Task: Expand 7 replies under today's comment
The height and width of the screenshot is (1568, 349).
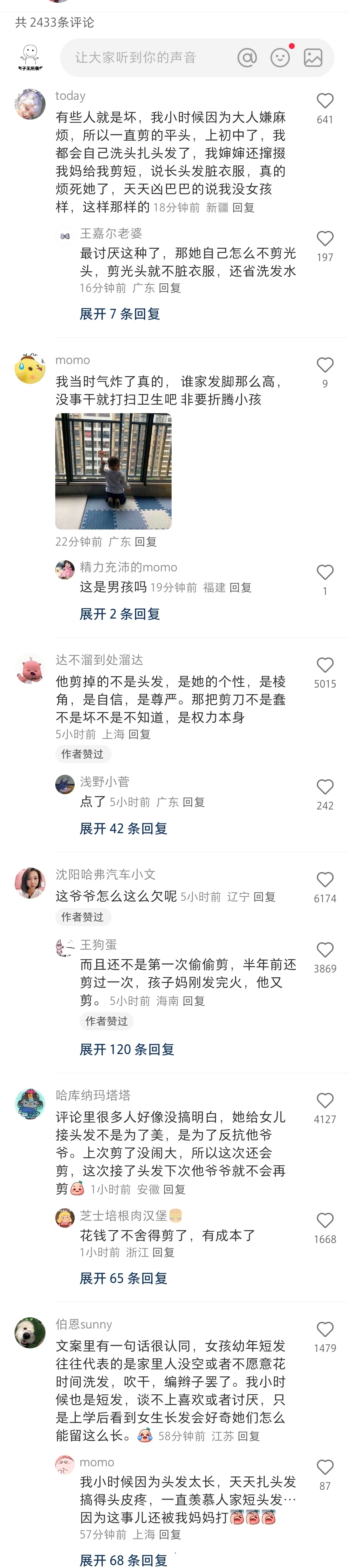Action: click(120, 314)
